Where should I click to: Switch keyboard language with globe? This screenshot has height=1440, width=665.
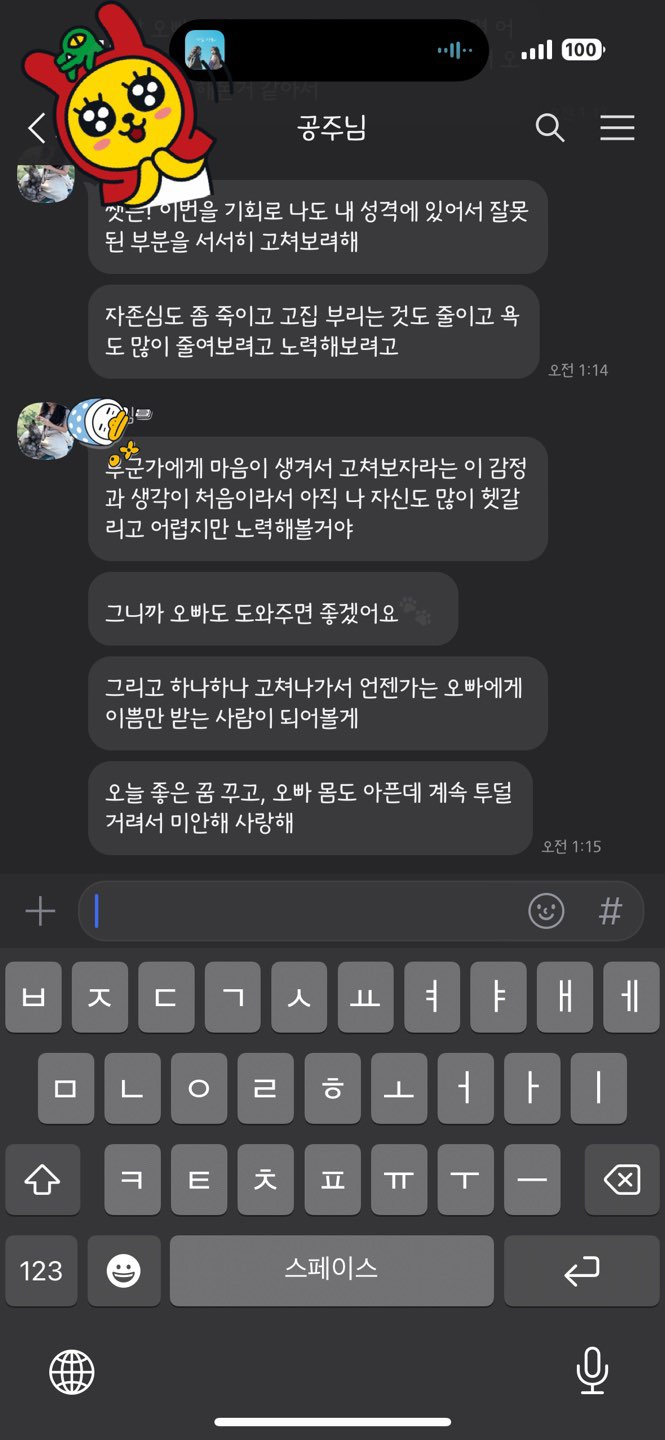pyautogui.click(x=72, y=1371)
